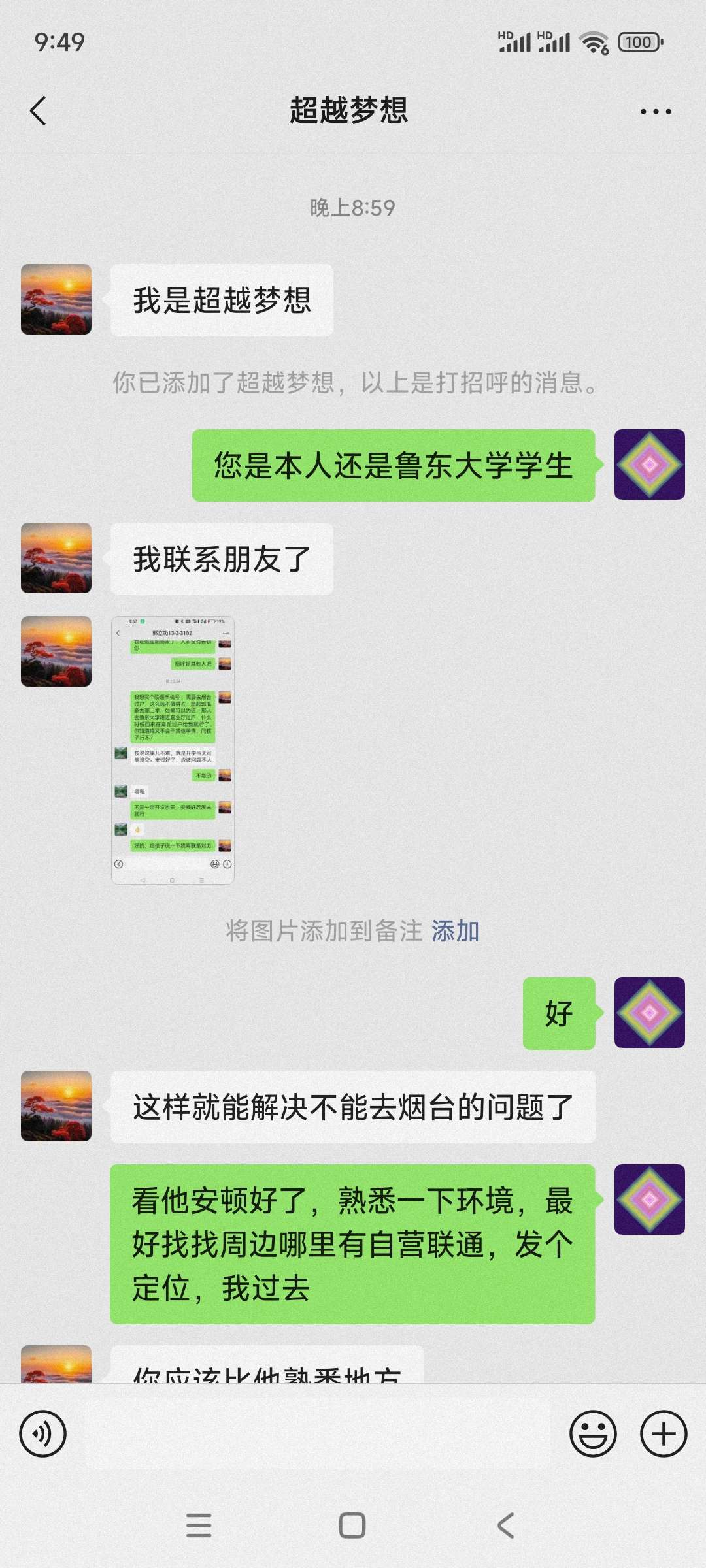Go to home via system navigation bar
This screenshot has height=1568, width=706.
tap(352, 1526)
